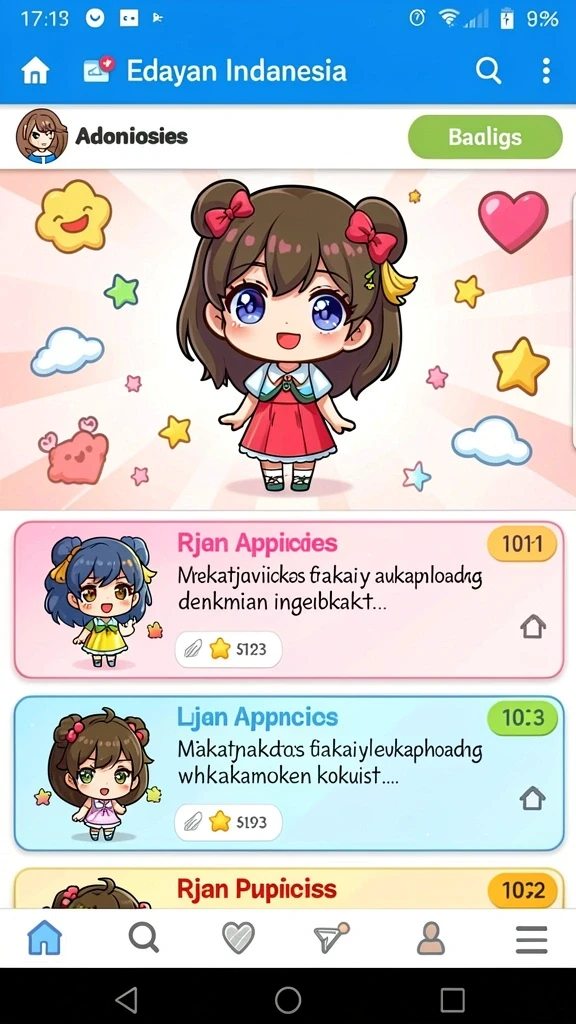Tap the house icon on Rjan Appiicies card
The image size is (576, 1024).
(533, 627)
